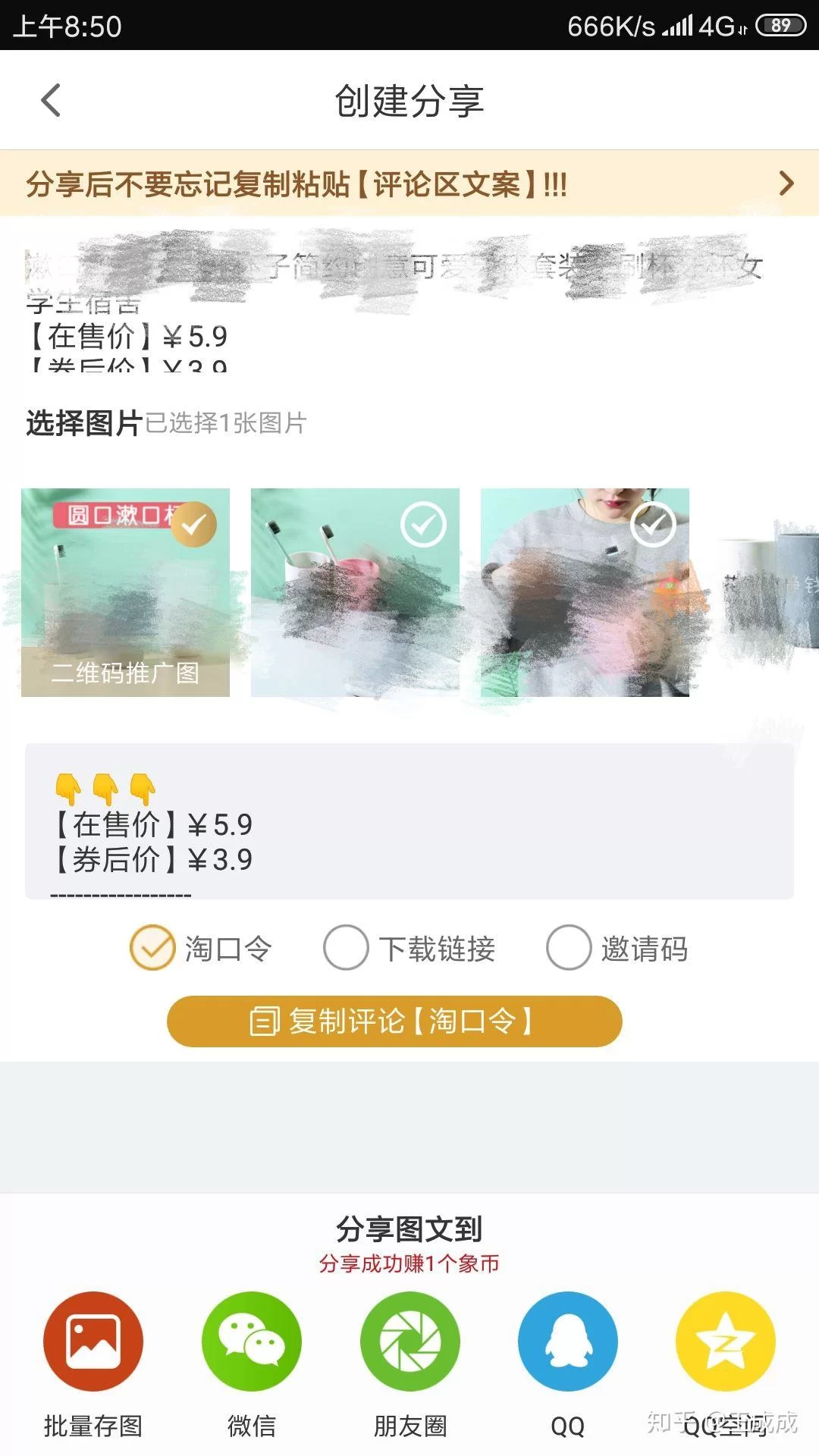
Task: Share to 微信
Action: click(252, 1341)
